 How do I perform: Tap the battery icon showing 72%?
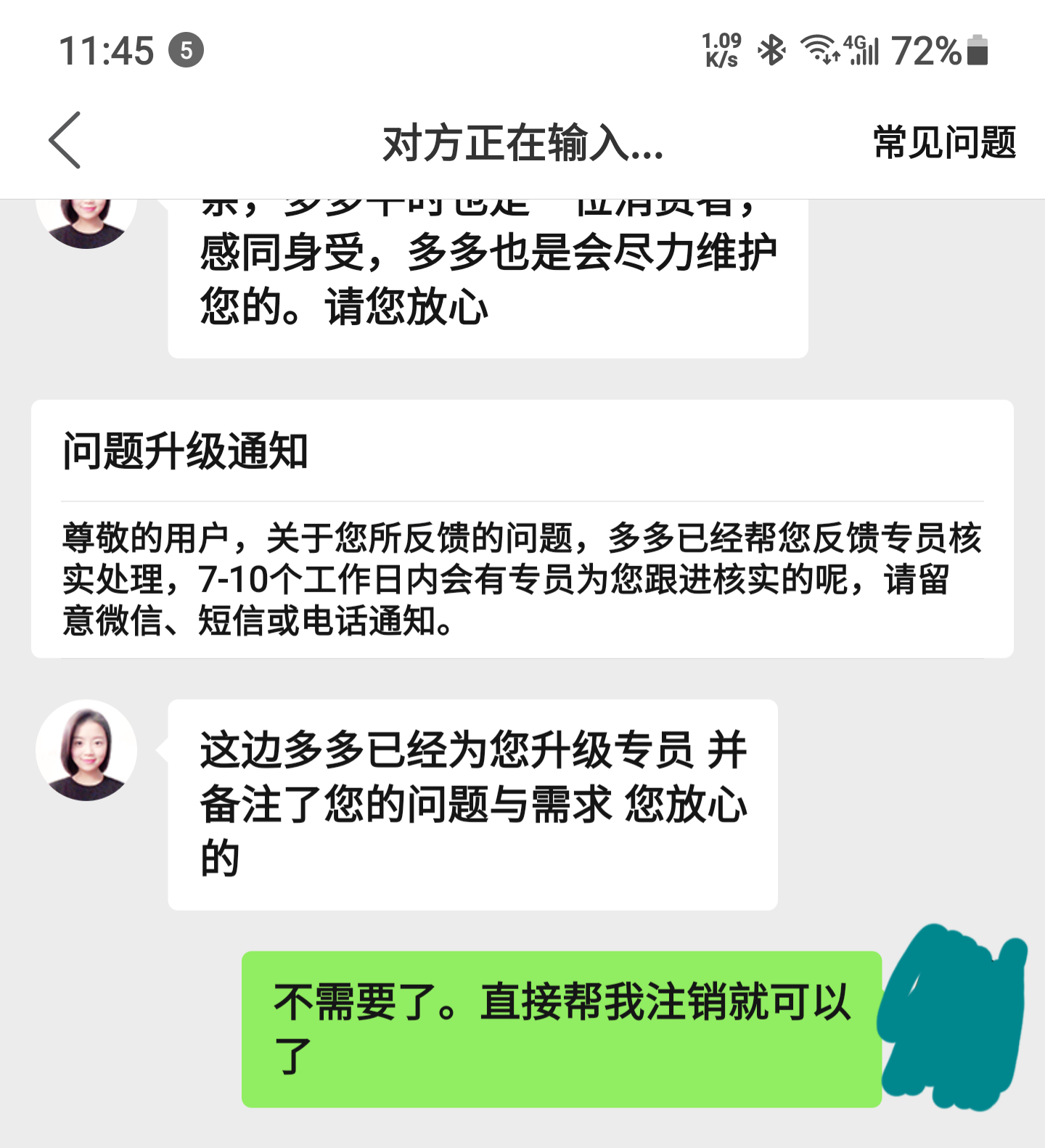[x=975, y=51]
